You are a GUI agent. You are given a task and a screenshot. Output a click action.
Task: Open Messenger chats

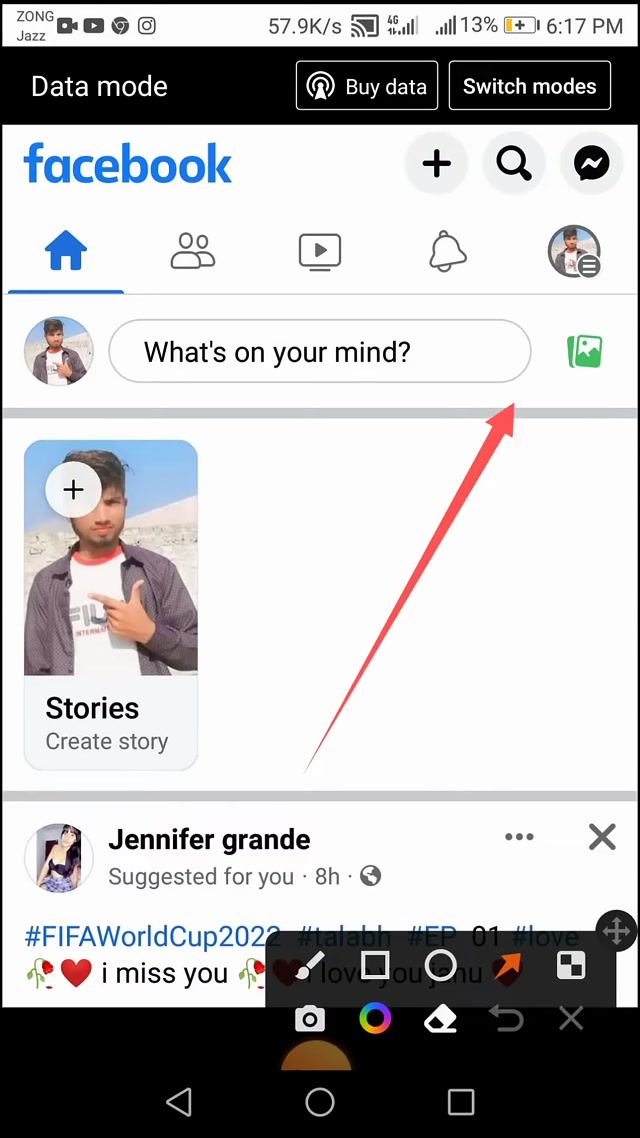point(591,163)
